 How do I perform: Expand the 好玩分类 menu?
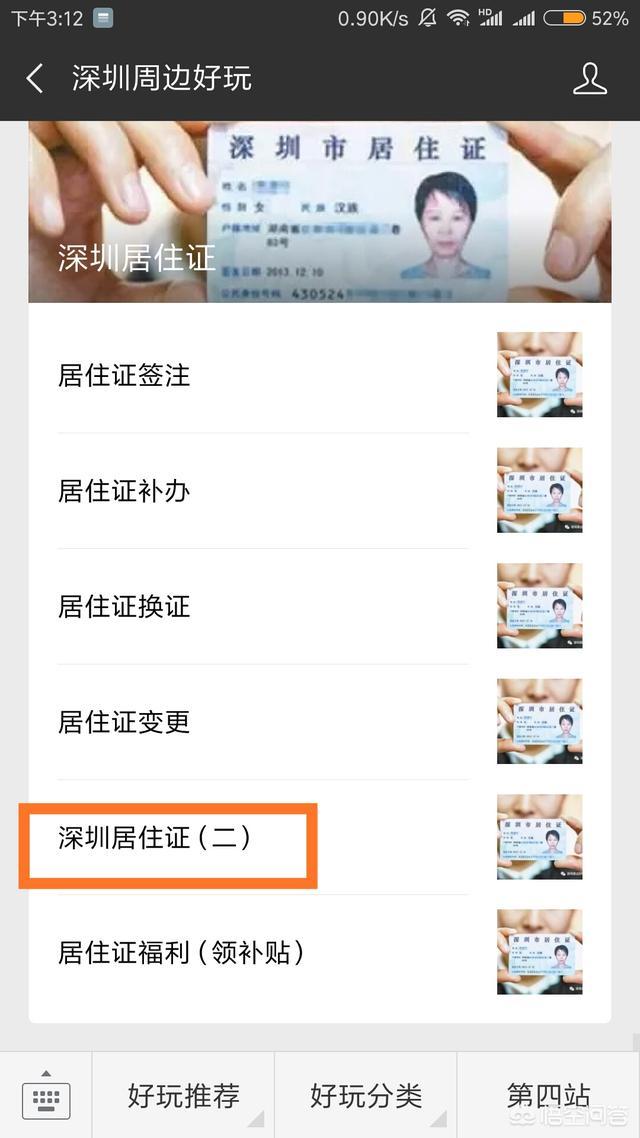pyautogui.click(x=366, y=1096)
